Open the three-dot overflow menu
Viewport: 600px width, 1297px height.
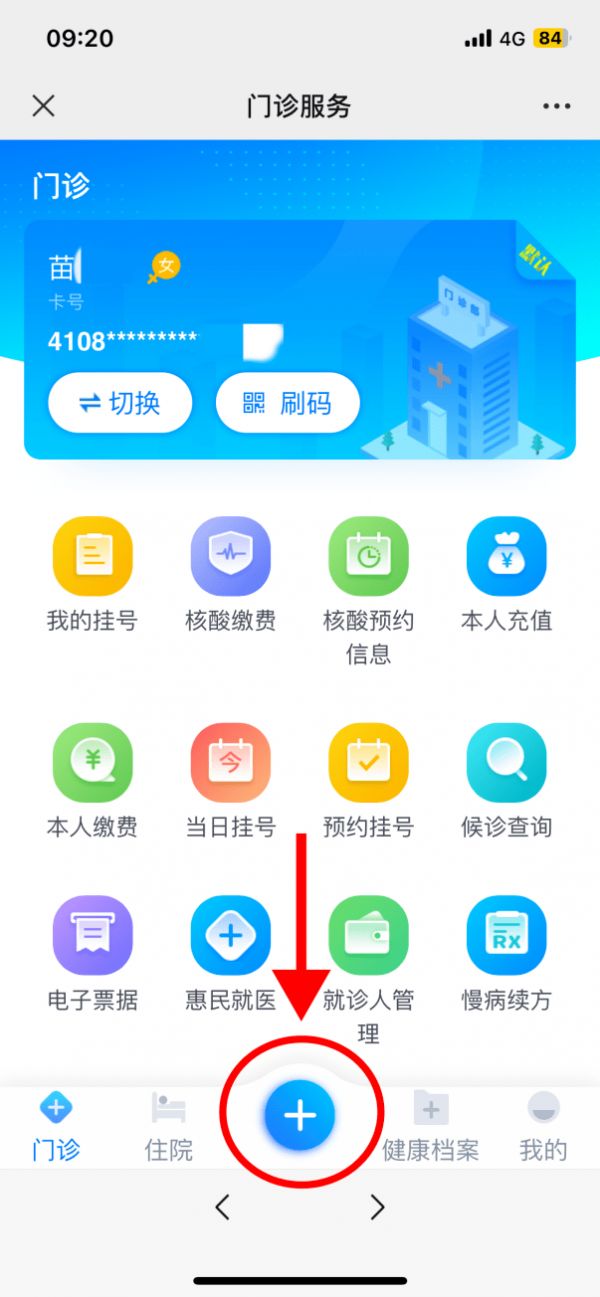click(x=556, y=106)
